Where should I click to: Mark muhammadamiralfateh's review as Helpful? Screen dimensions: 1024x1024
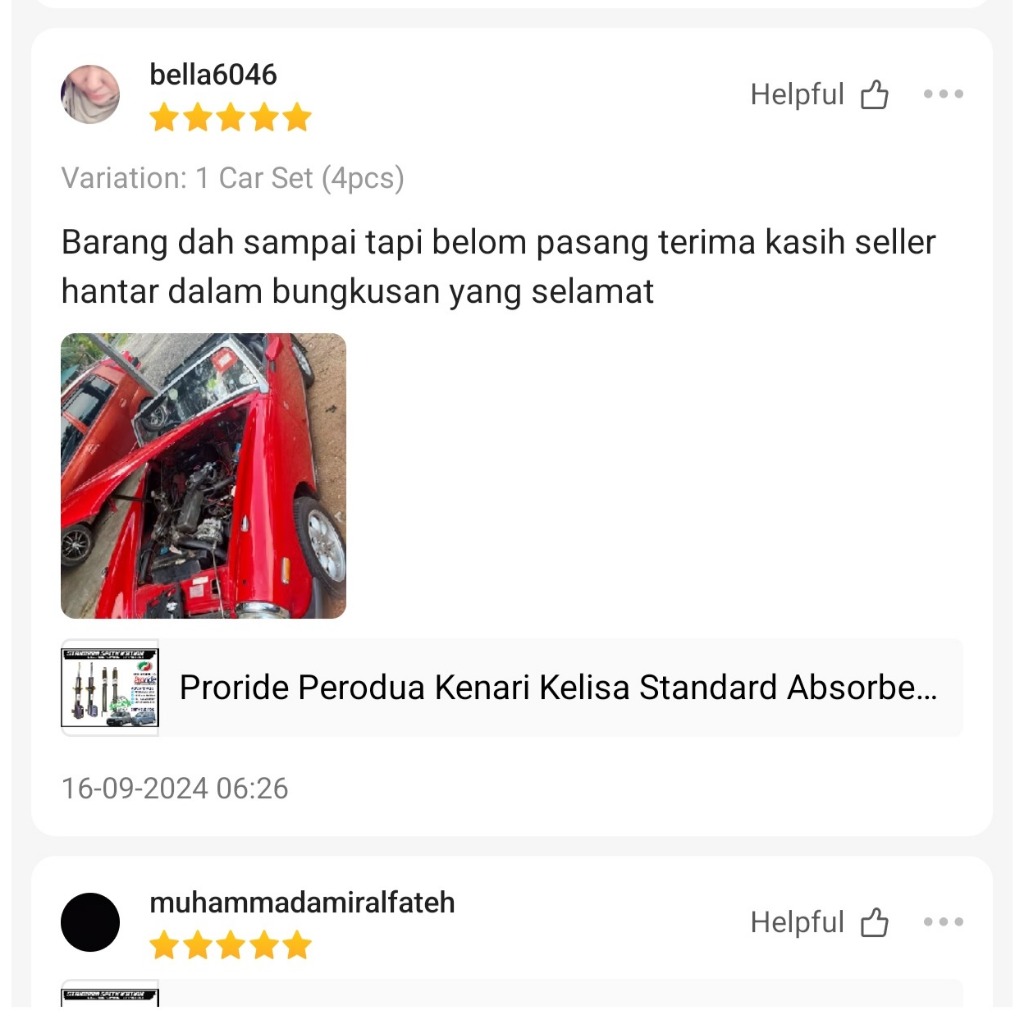[819, 922]
